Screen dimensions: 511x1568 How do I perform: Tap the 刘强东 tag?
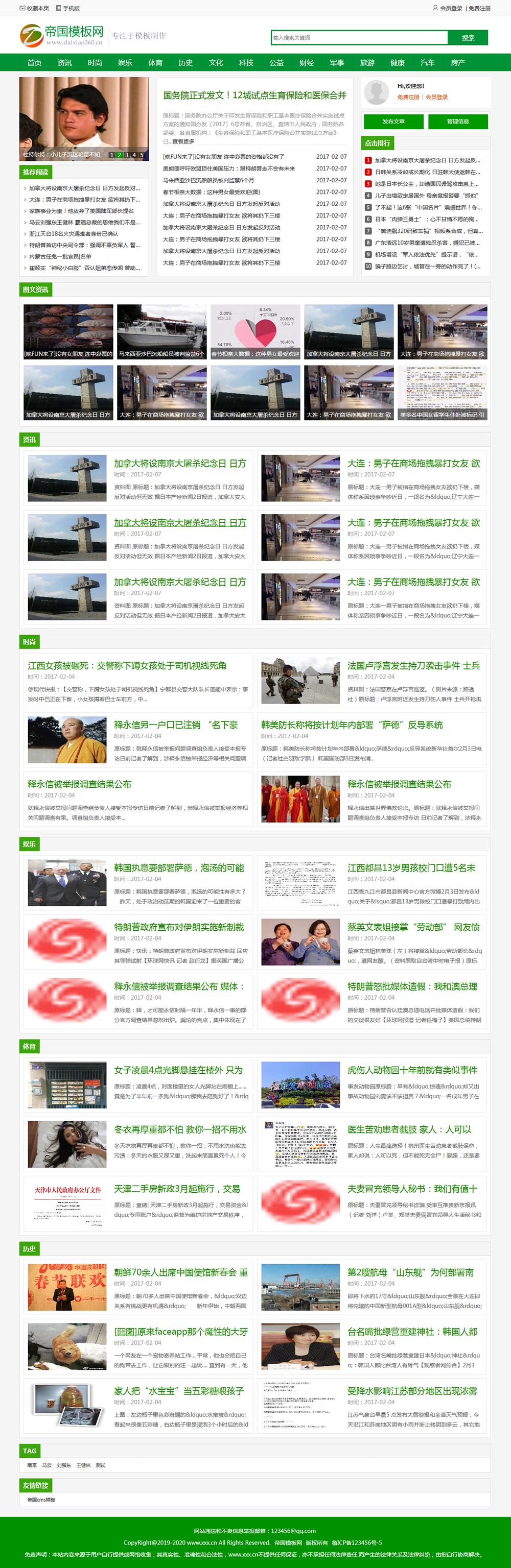point(63,1465)
